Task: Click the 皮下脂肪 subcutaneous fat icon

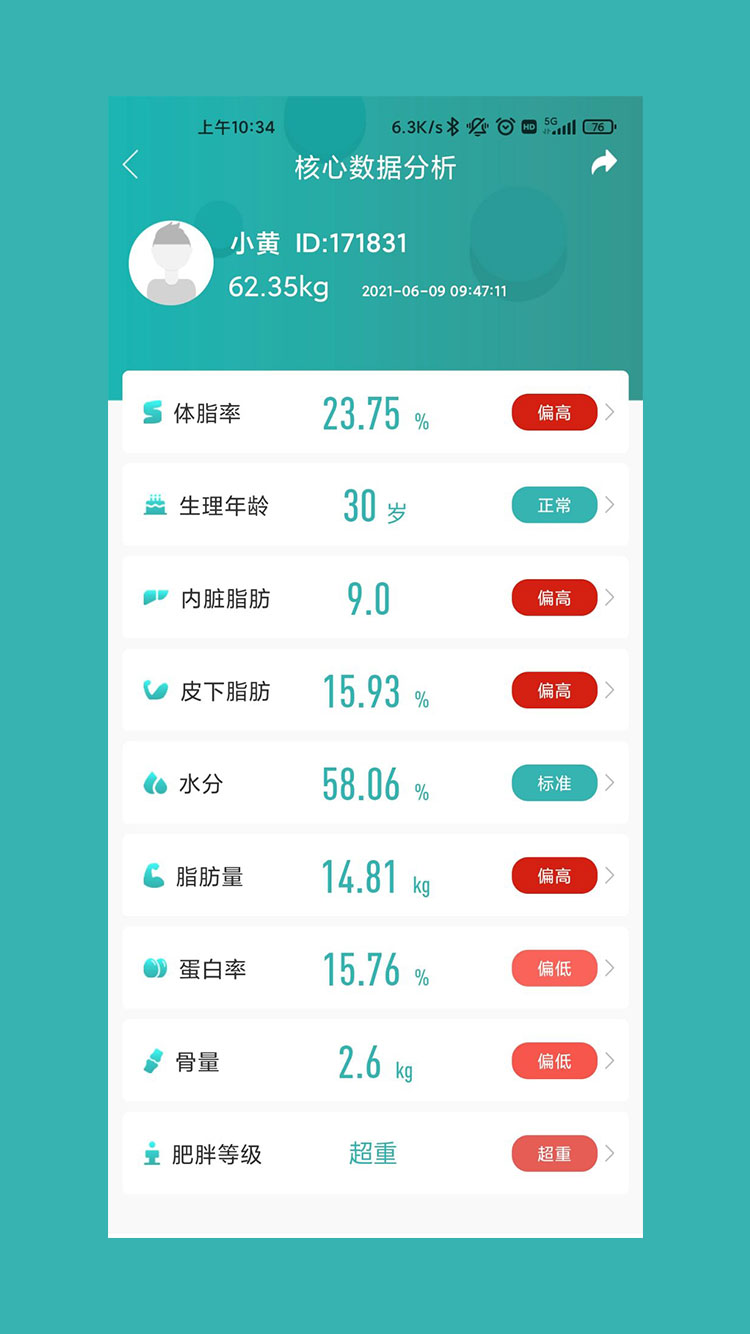Action: [157, 690]
